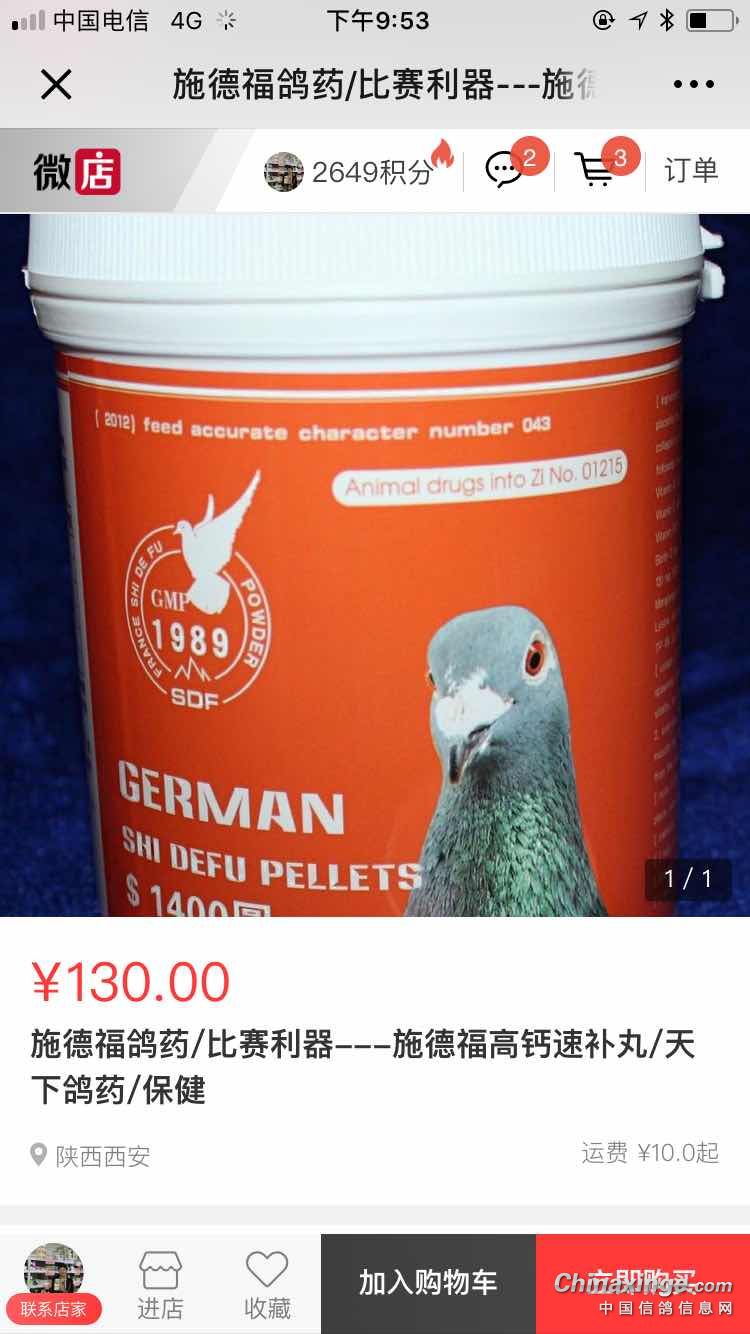The width and height of the screenshot is (750, 1334).
Task: Save this item with 收藏
Action: click(267, 1284)
